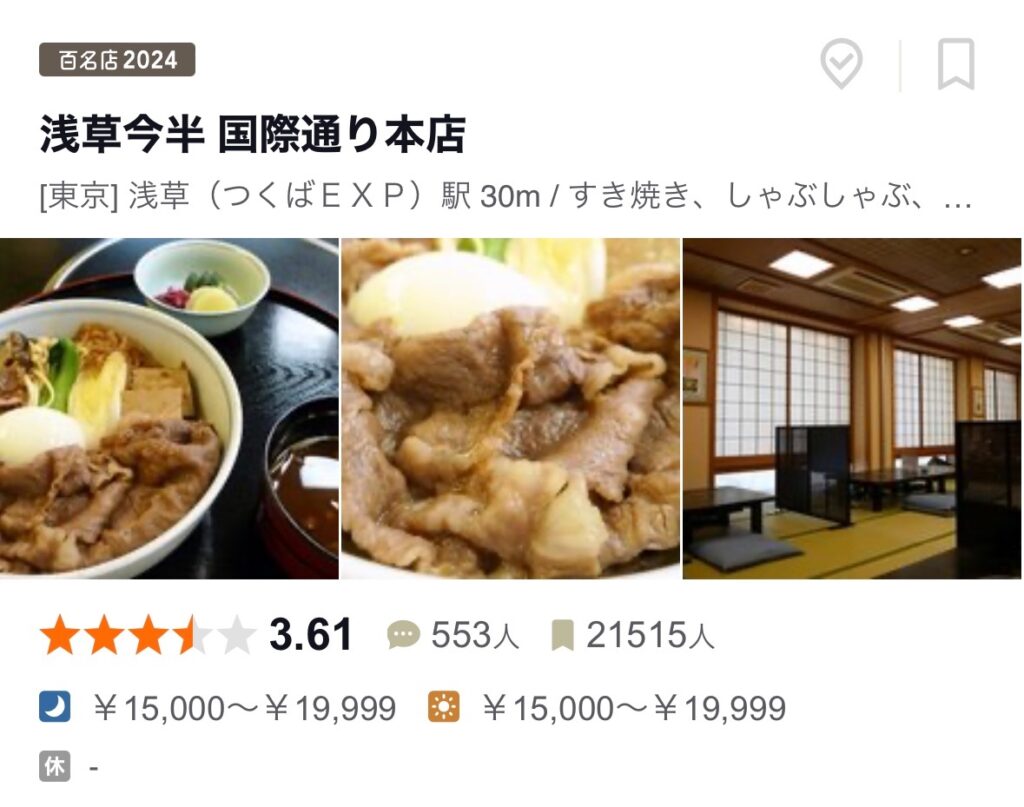Image resolution: width=1024 pixels, height=807 pixels.
Task: View the sukiyaki bowl set photo
Action: pos(169,408)
